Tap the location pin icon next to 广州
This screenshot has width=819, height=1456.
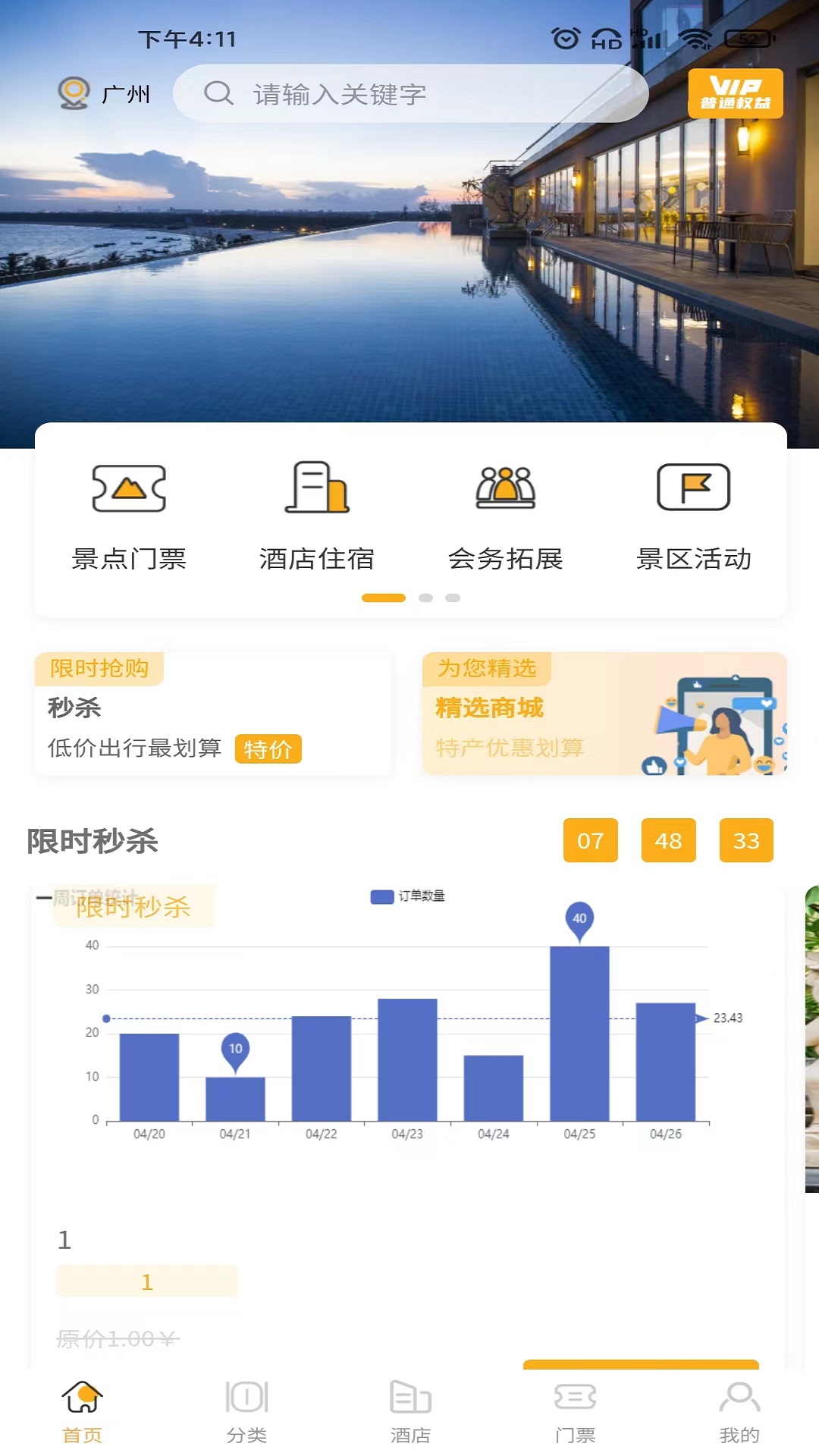[74, 93]
